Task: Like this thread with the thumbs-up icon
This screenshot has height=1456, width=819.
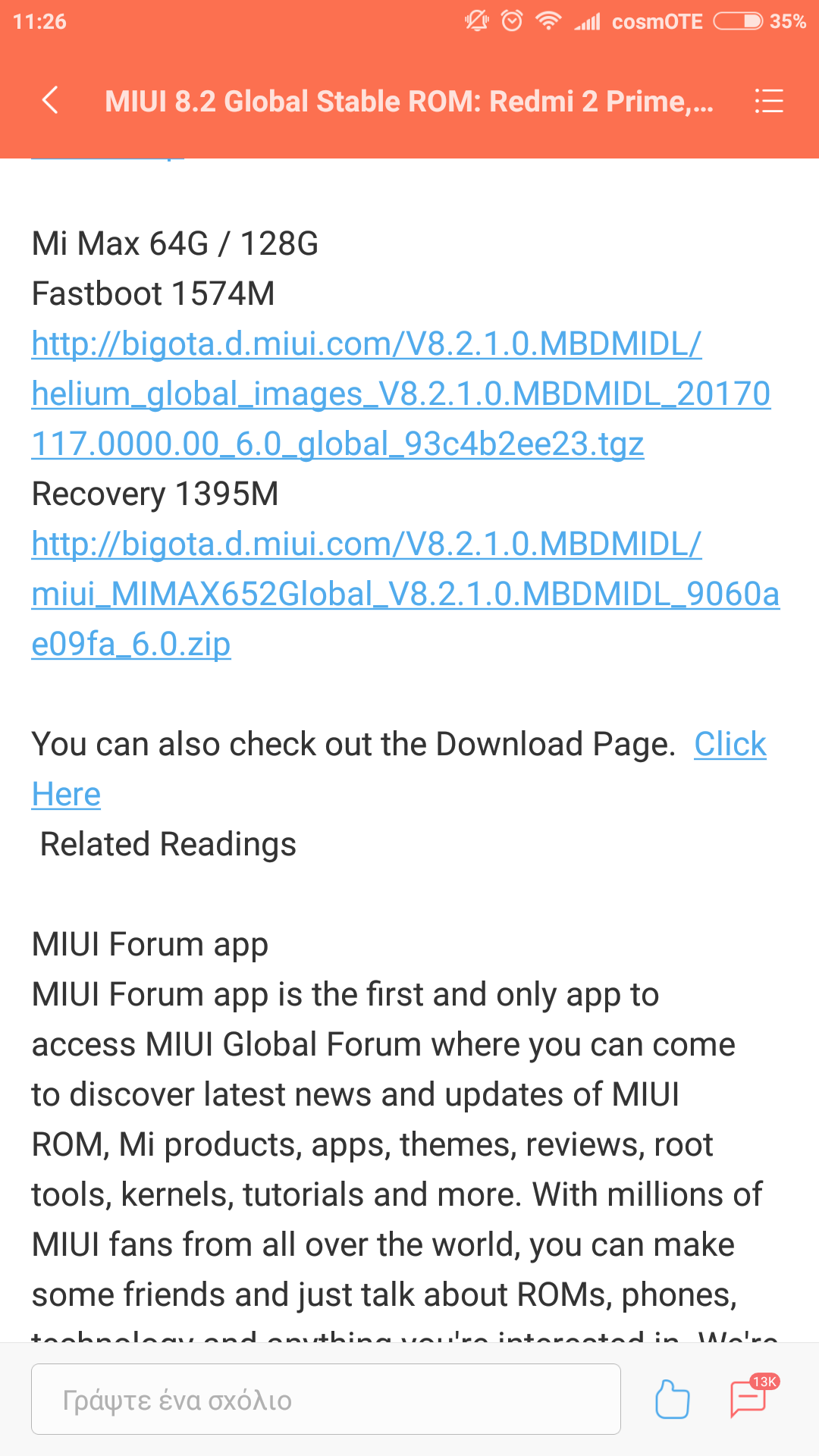Action: click(x=672, y=1399)
